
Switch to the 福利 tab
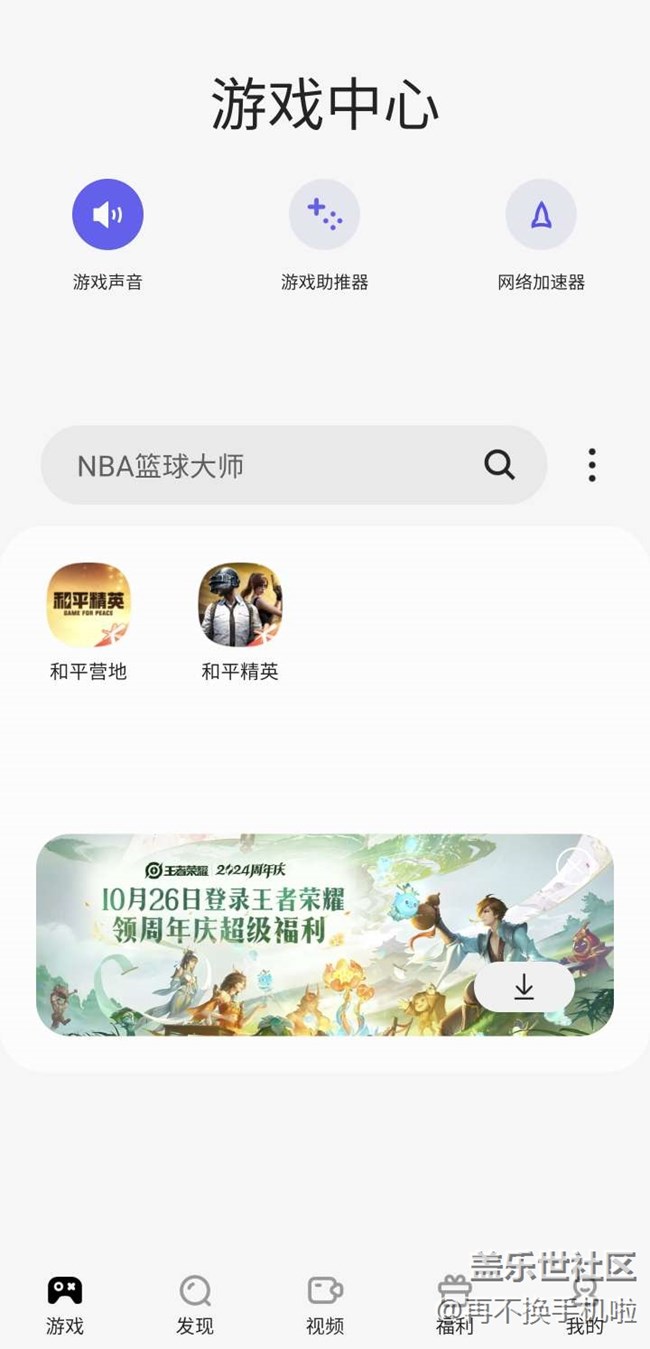(455, 1305)
